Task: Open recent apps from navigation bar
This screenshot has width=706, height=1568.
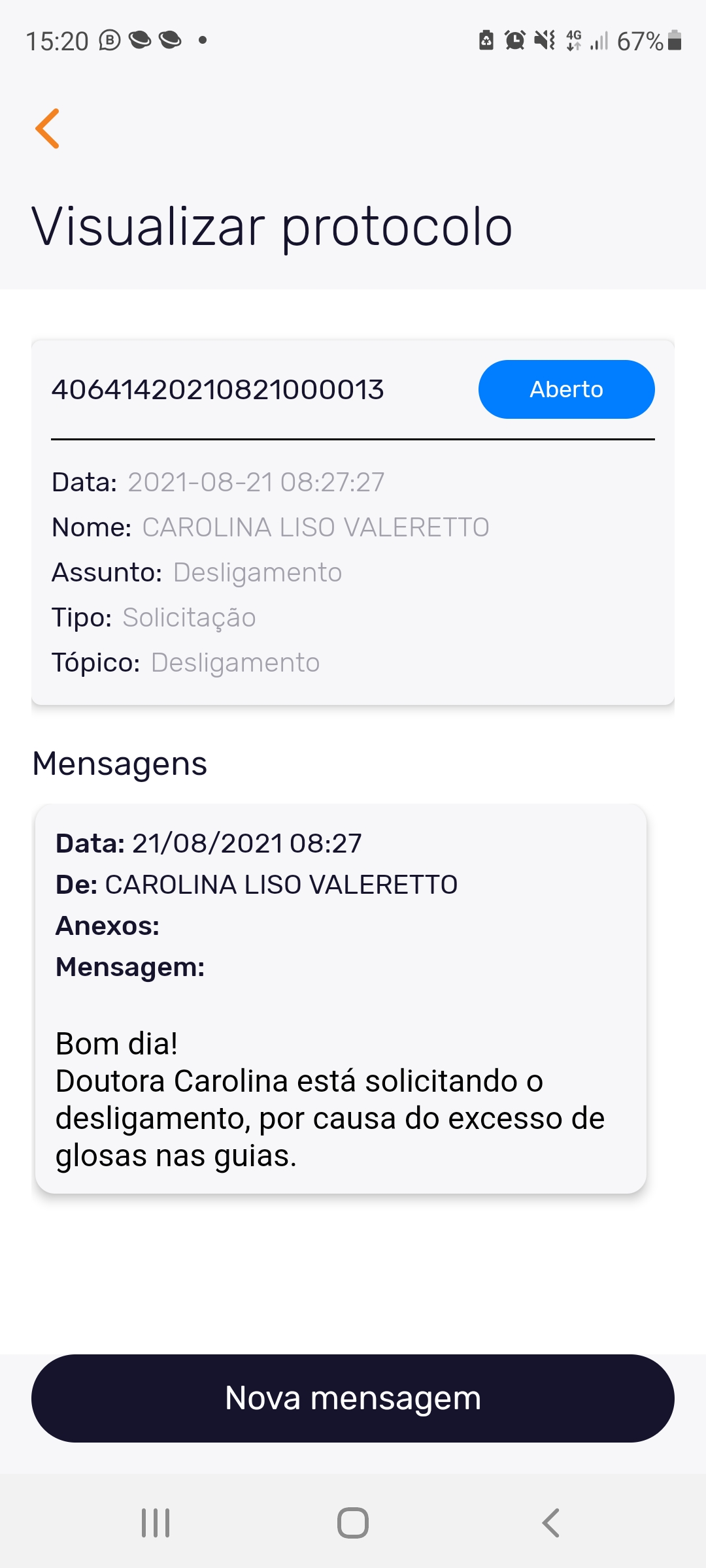Action: pyautogui.click(x=156, y=1523)
